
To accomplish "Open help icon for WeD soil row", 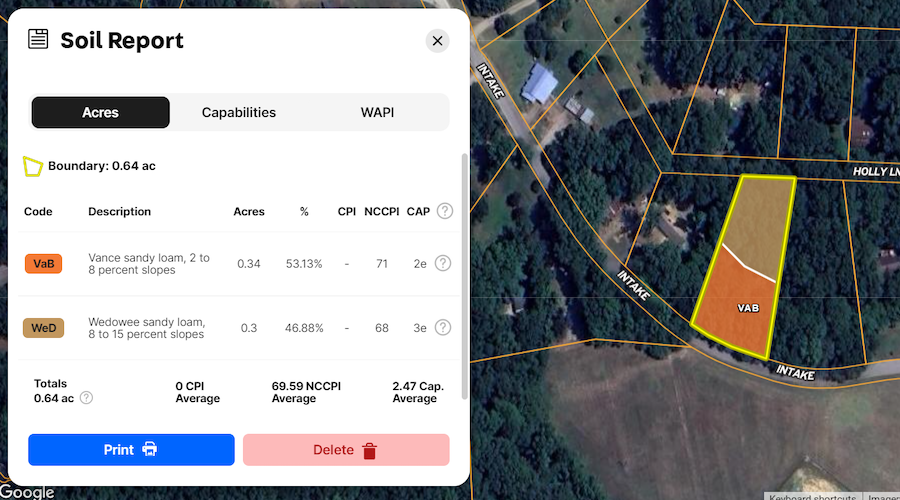I will coord(443,327).
